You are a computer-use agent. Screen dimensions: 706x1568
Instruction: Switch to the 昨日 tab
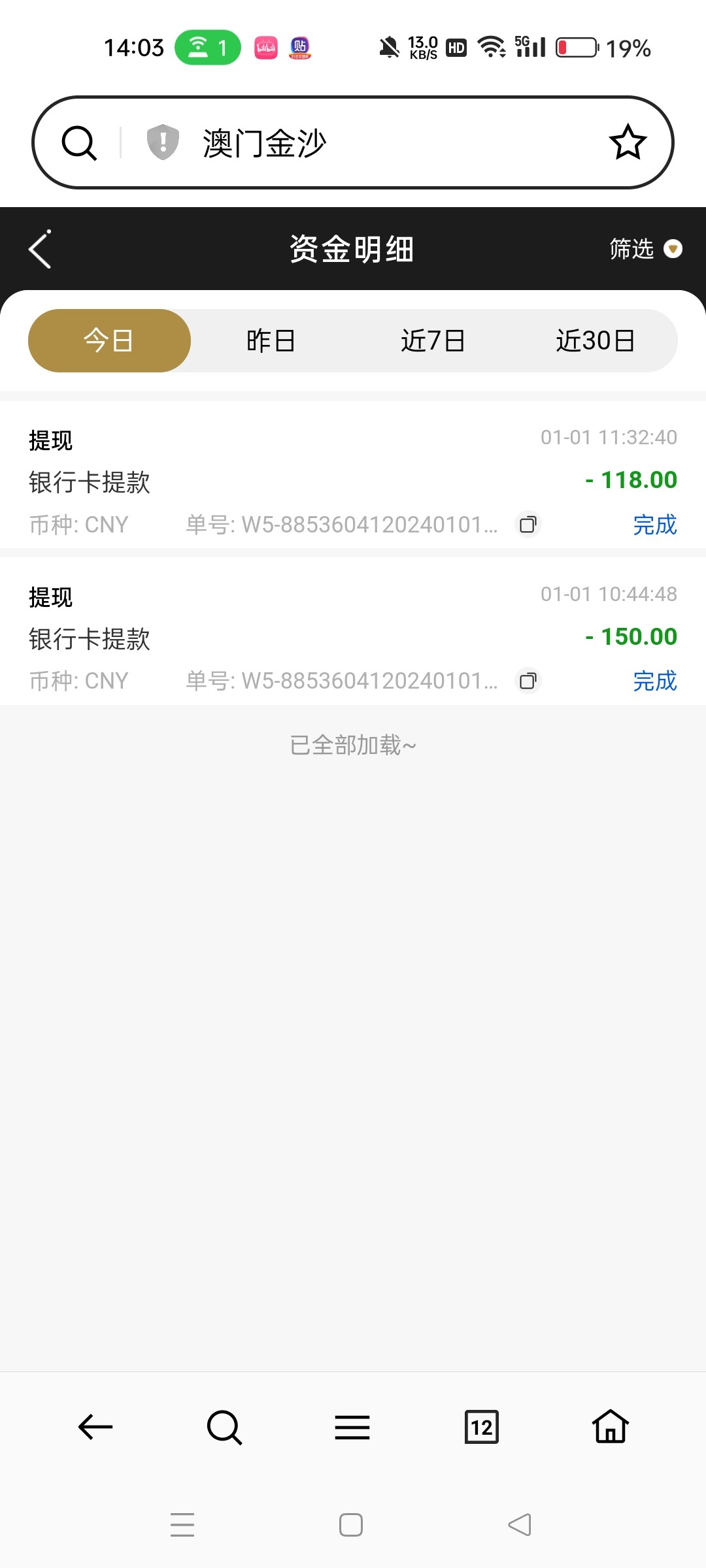[271, 340]
